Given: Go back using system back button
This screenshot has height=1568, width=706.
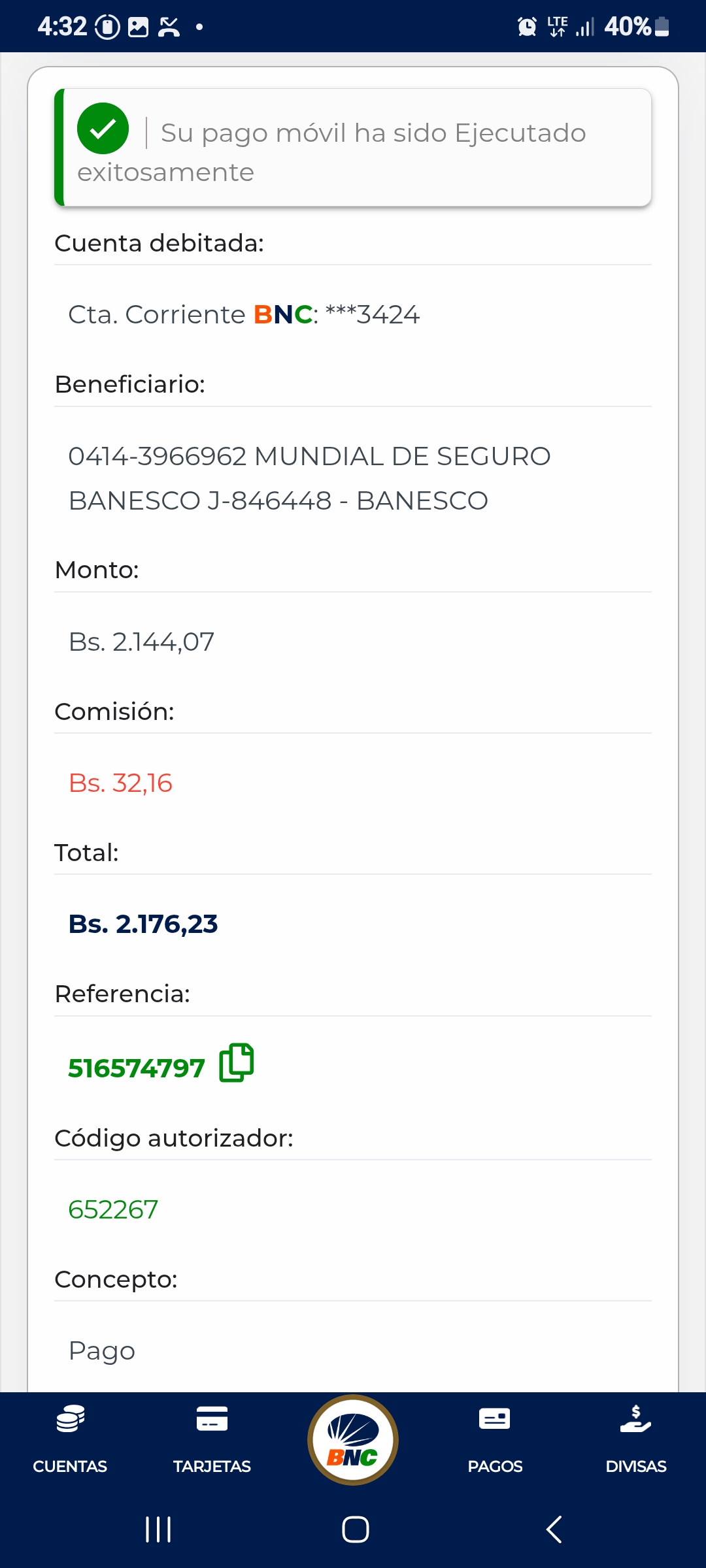Looking at the screenshot, I should pos(554,1529).
